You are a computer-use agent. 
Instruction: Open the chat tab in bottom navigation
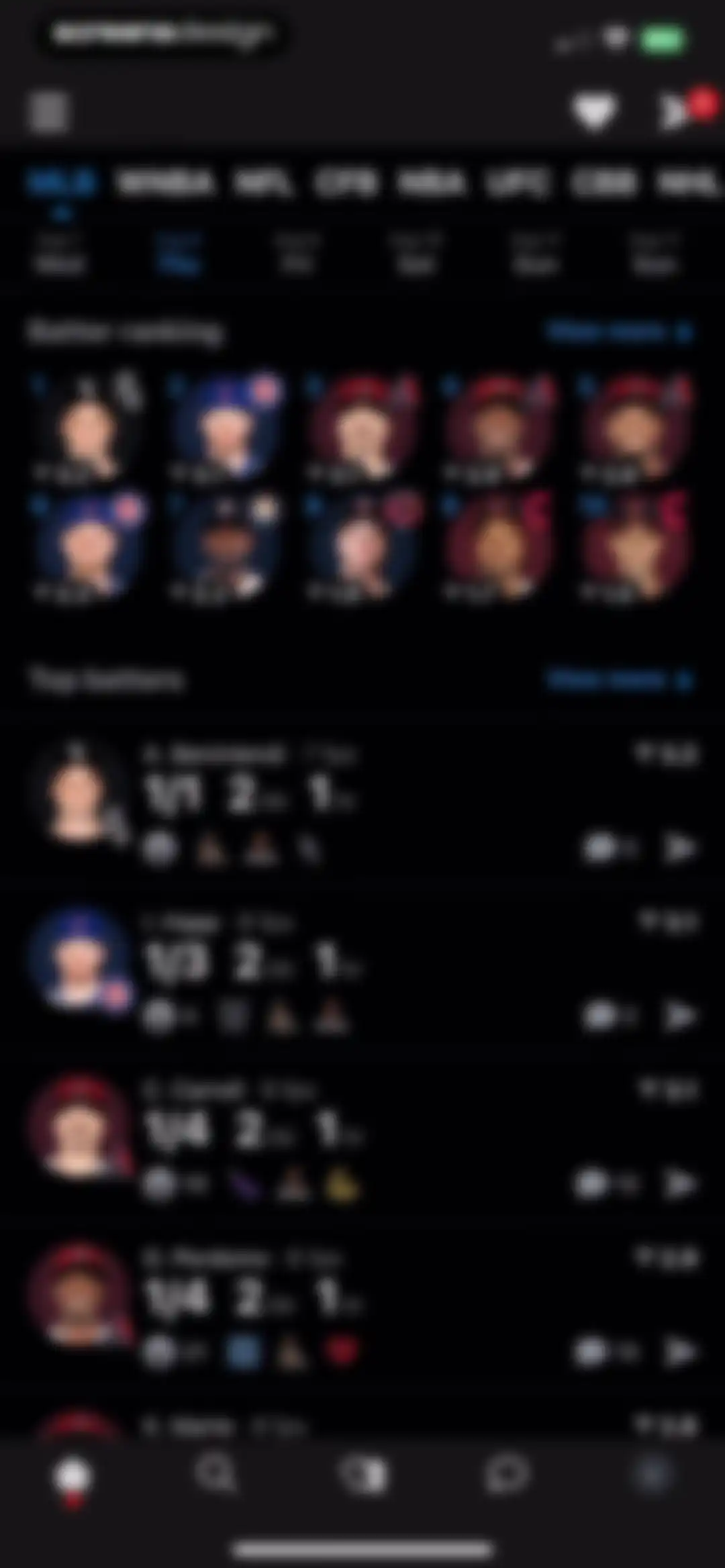507,1475
